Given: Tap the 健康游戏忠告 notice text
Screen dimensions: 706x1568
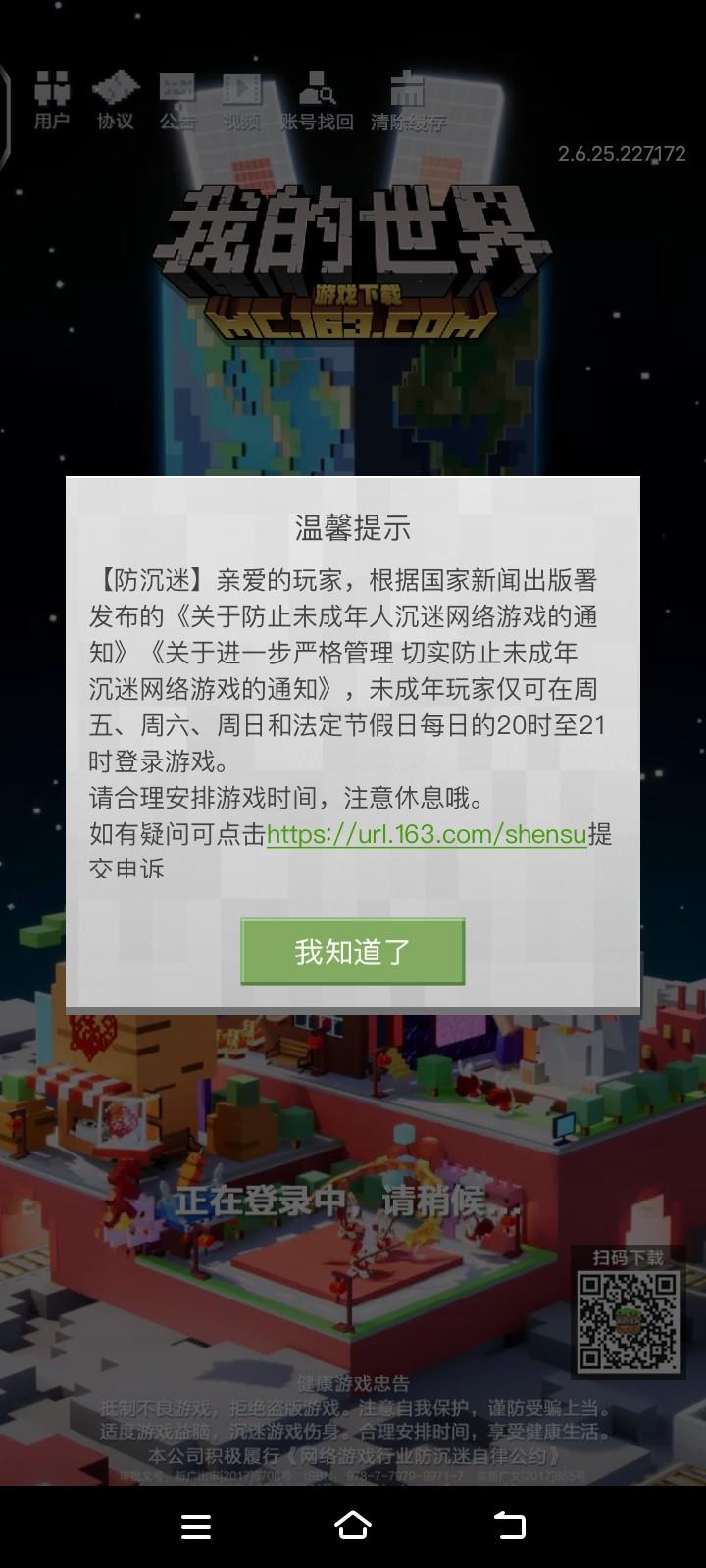Looking at the screenshot, I should coord(353,1380).
